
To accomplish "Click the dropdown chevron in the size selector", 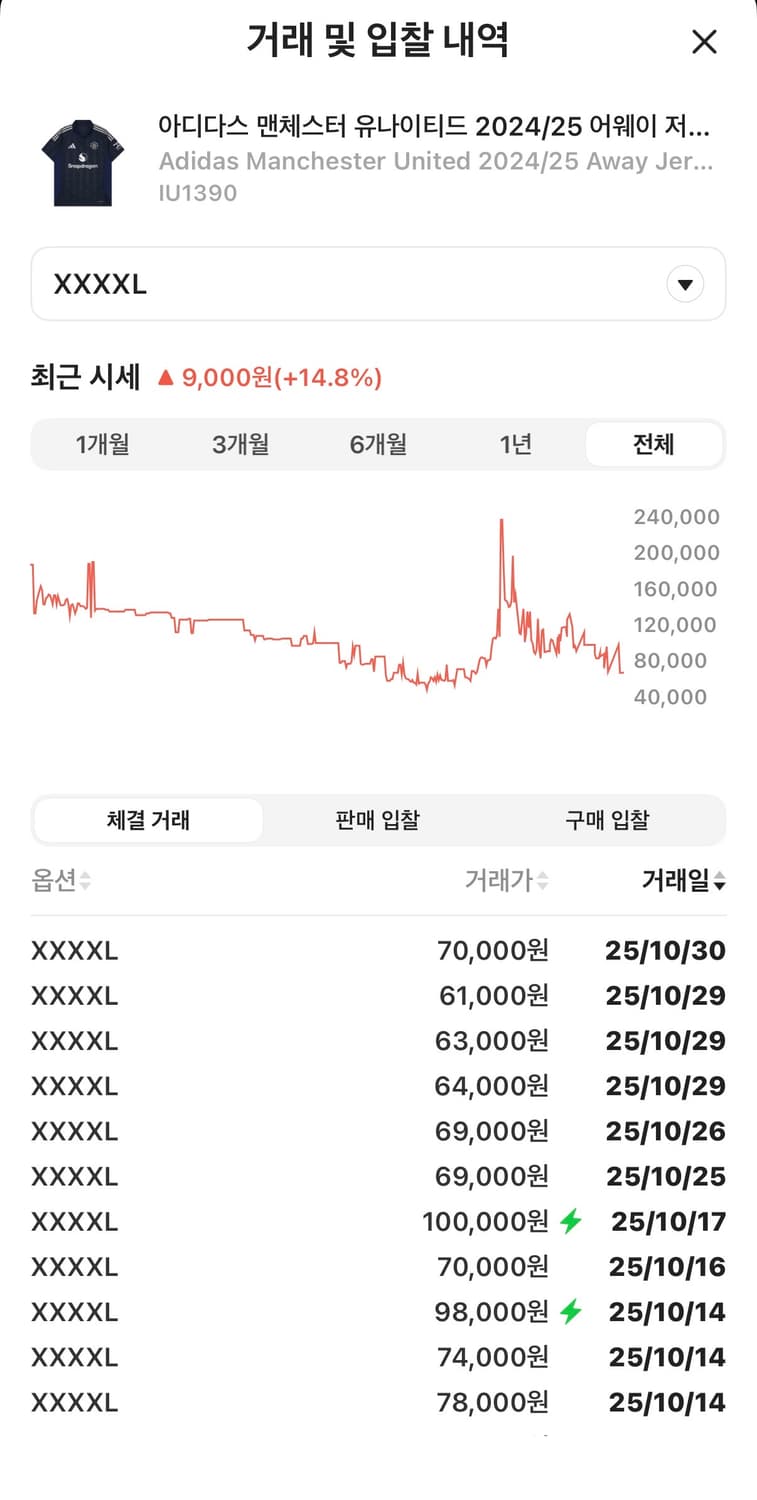I will (685, 284).
